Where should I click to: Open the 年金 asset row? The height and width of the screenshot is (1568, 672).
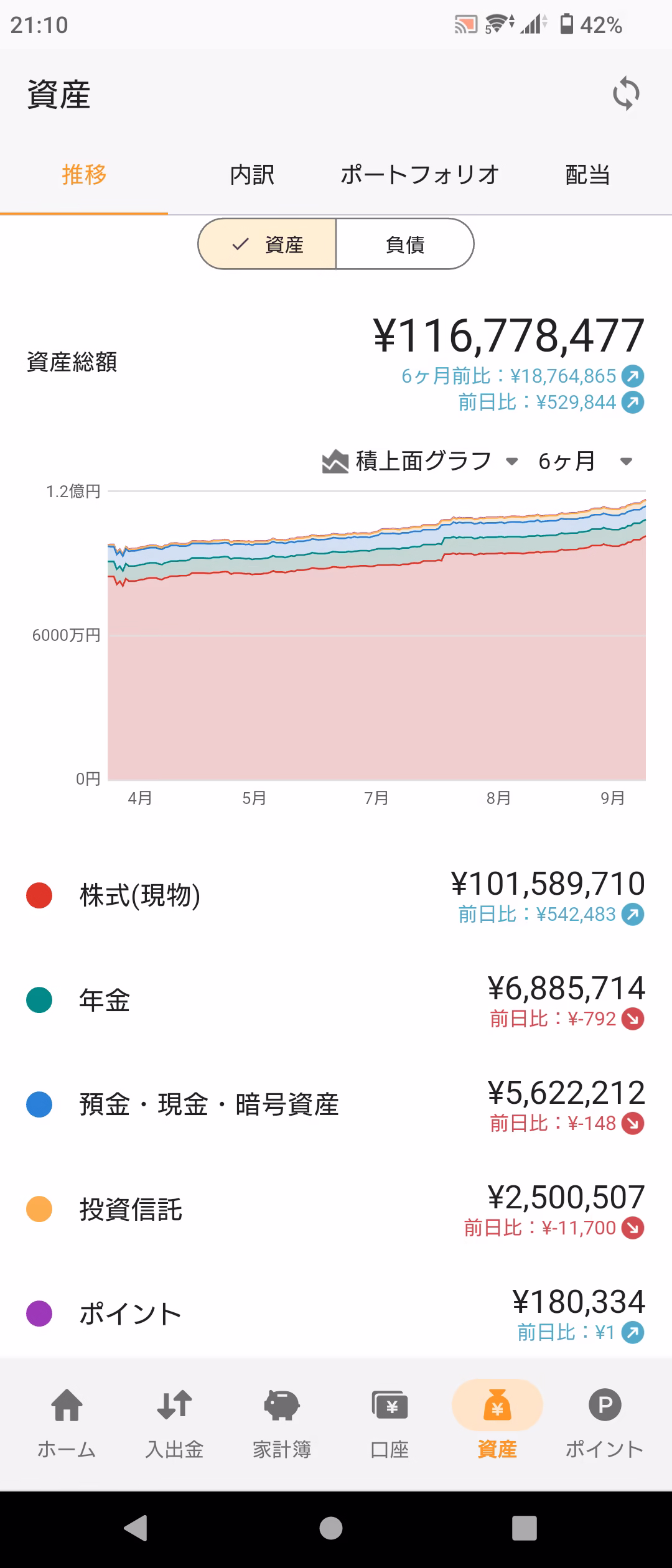point(336,1001)
